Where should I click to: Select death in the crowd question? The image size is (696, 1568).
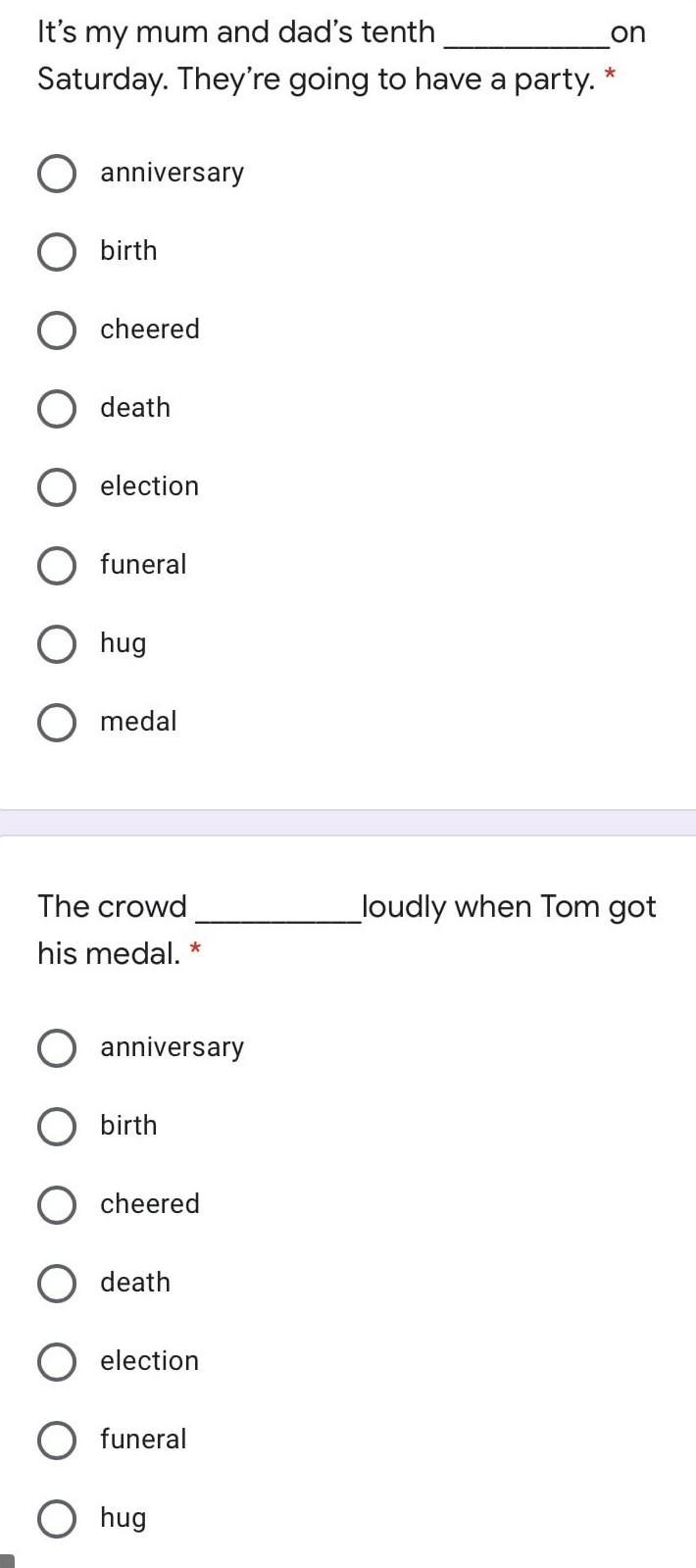[x=57, y=1284]
